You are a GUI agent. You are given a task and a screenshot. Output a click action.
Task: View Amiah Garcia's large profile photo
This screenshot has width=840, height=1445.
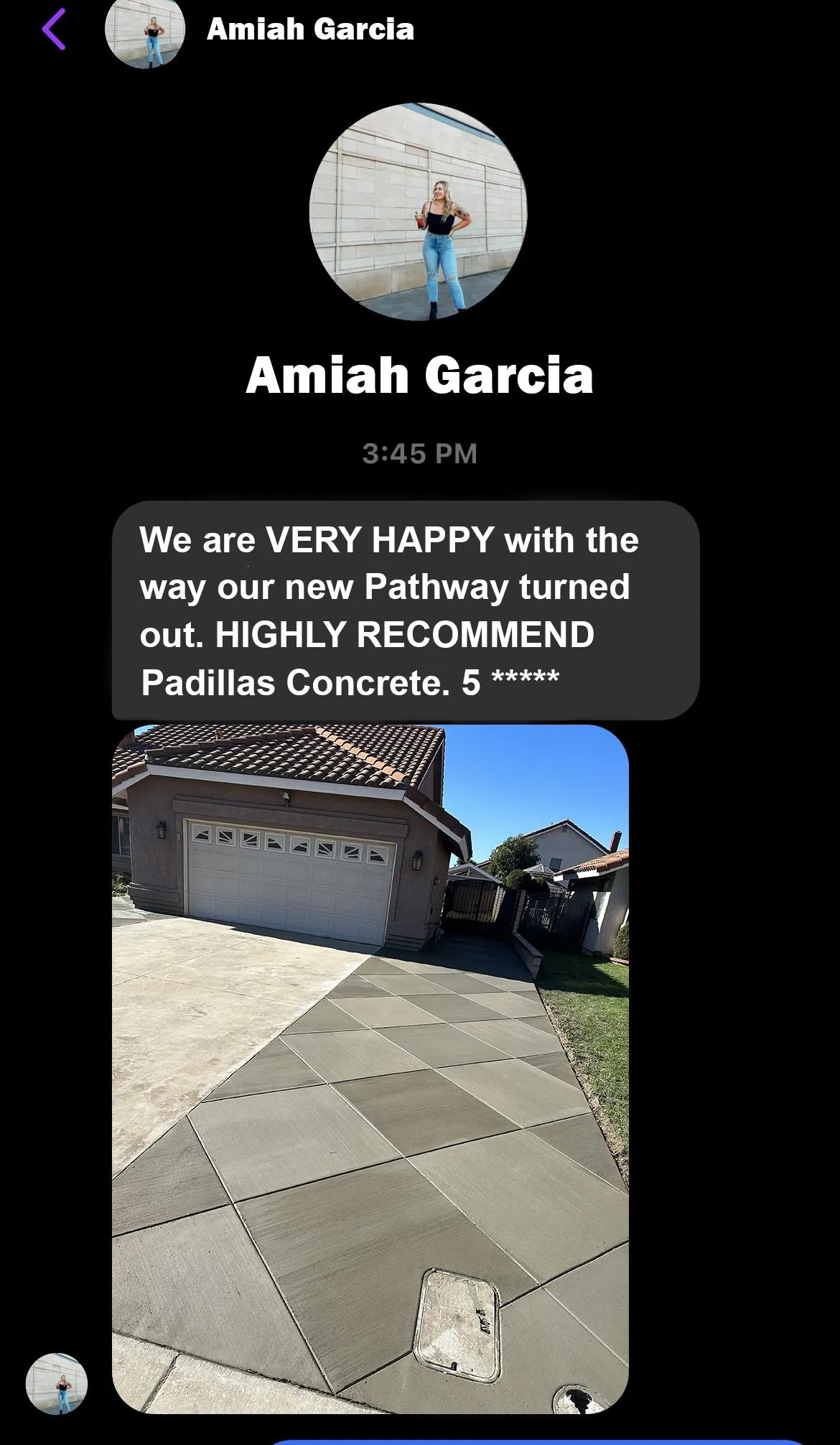[419, 212]
